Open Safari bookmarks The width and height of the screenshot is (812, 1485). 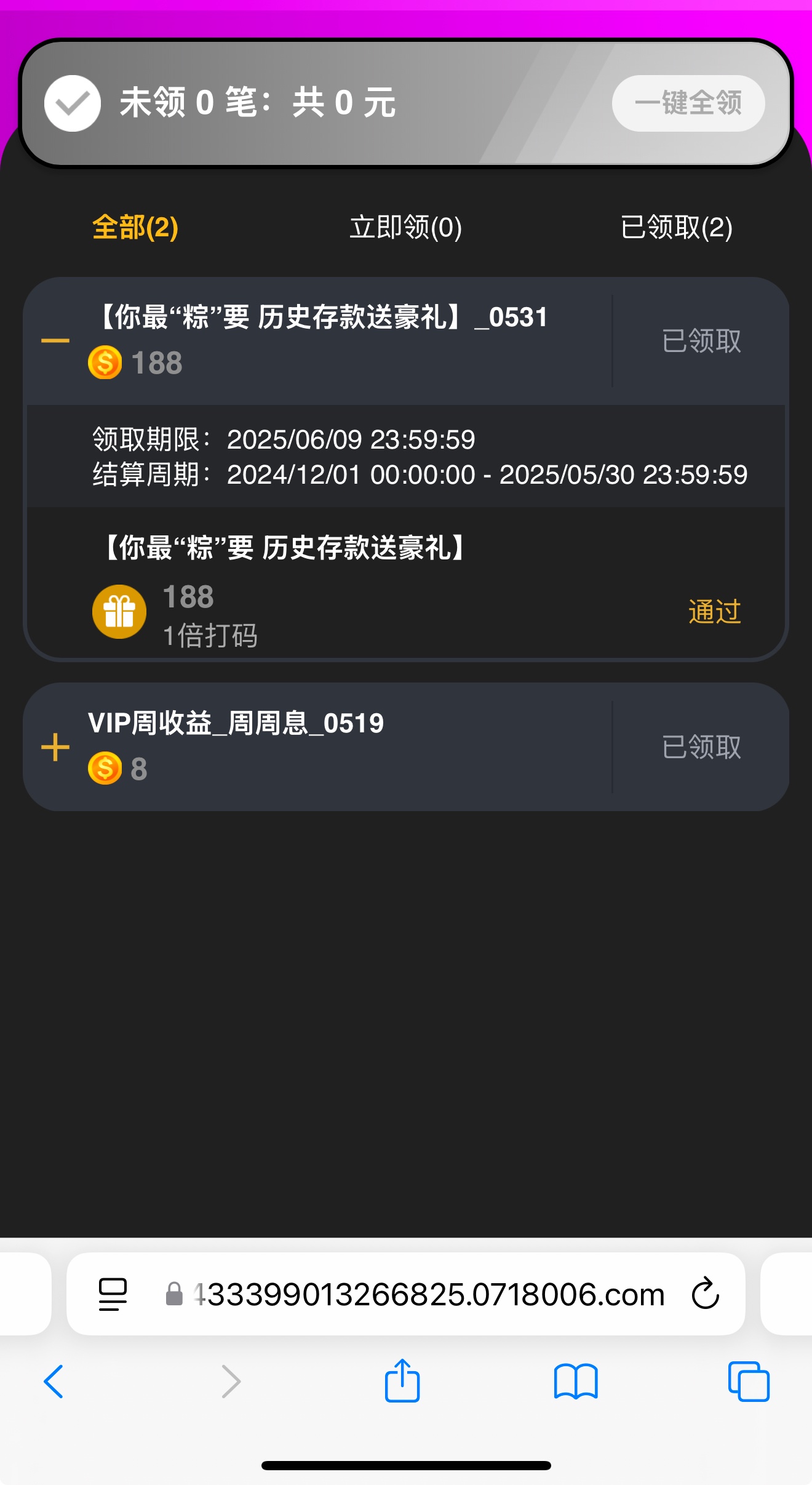click(575, 1382)
